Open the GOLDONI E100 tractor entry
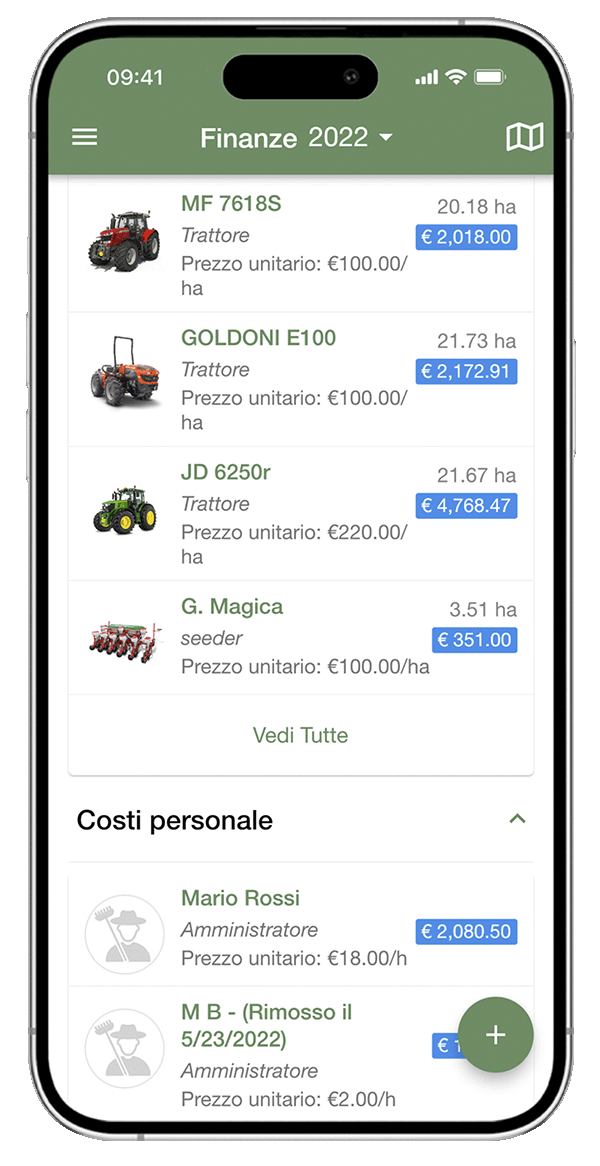The height and width of the screenshot is (1166, 600). (300, 379)
